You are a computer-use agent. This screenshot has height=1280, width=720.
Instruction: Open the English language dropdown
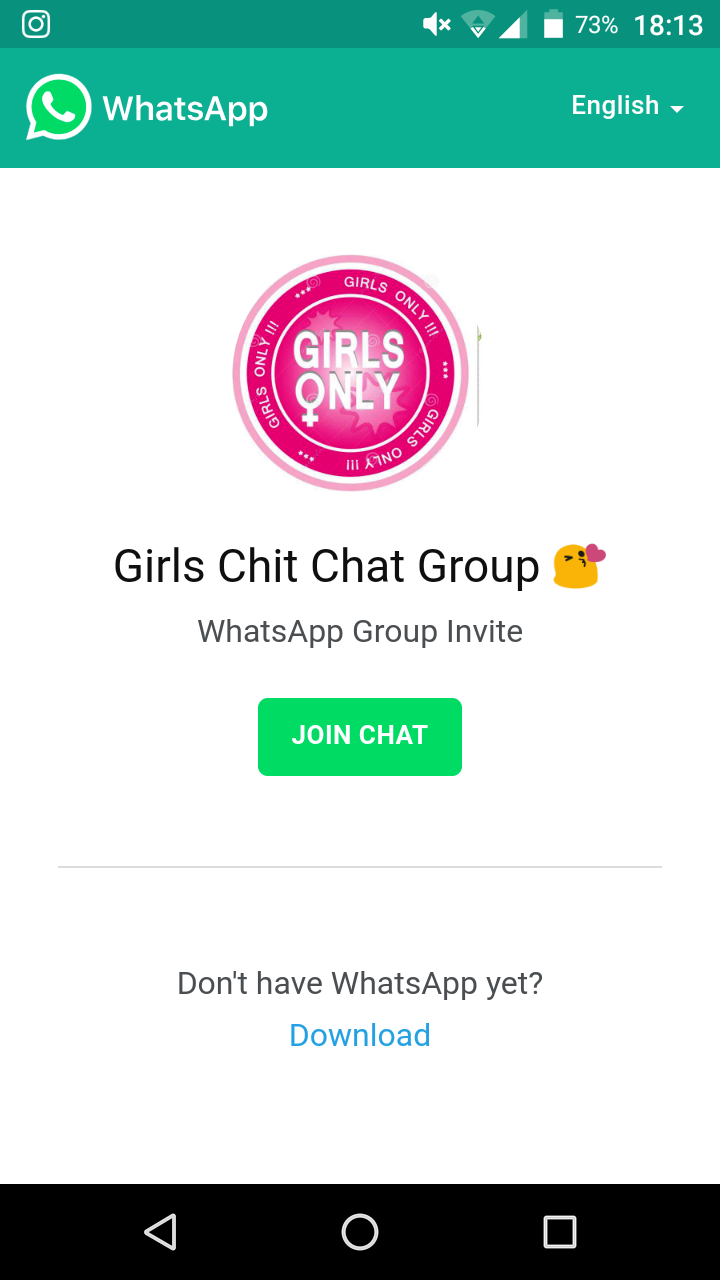click(627, 106)
